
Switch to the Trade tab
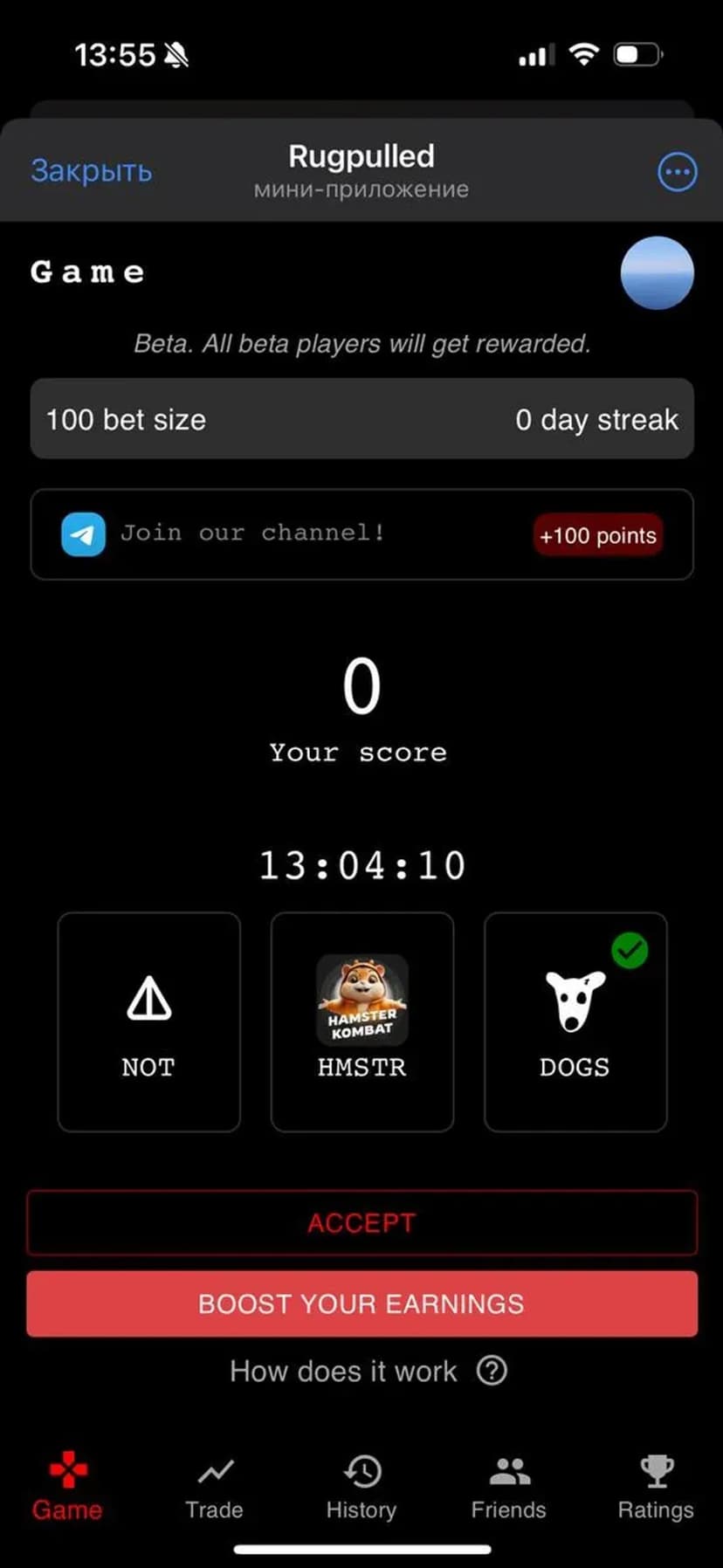pos(214,1487)
